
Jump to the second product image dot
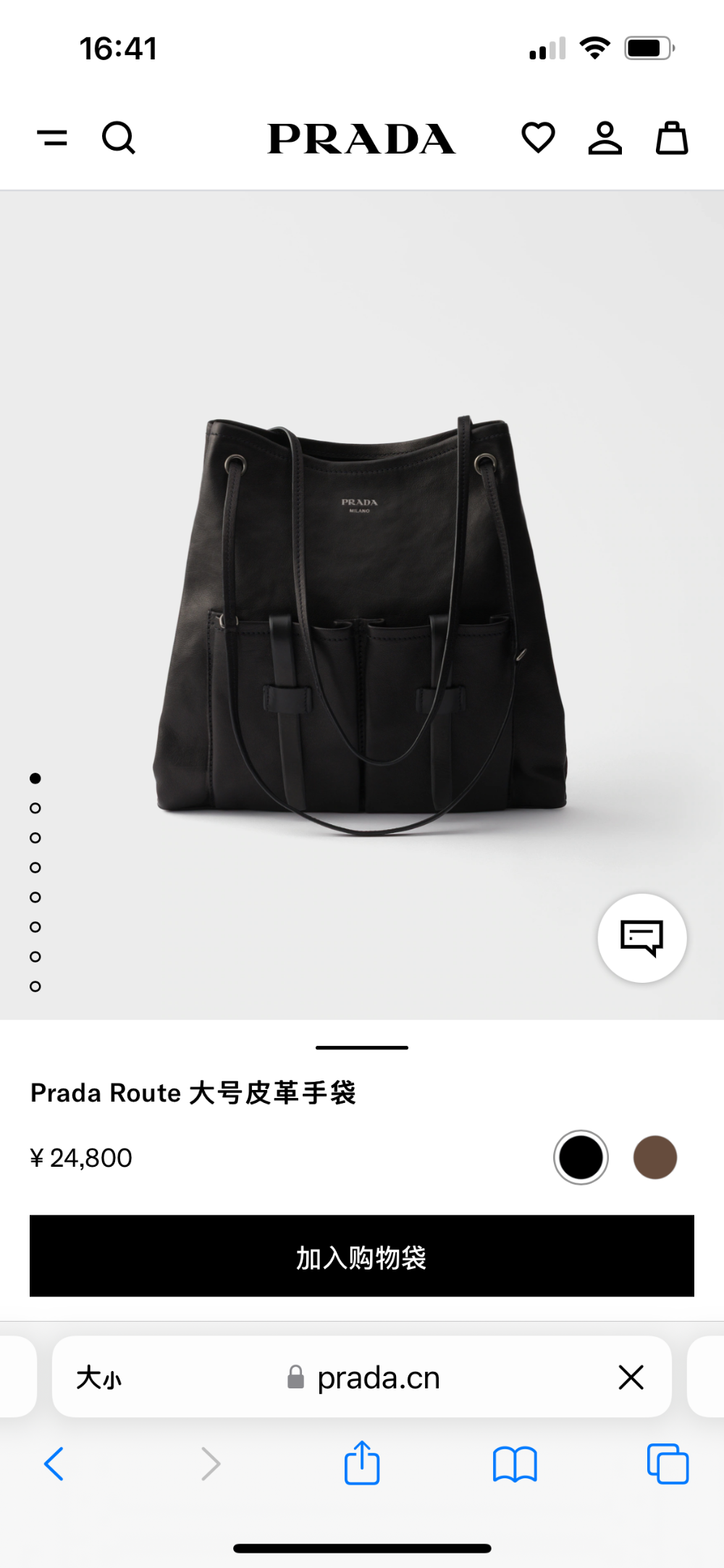35,808
